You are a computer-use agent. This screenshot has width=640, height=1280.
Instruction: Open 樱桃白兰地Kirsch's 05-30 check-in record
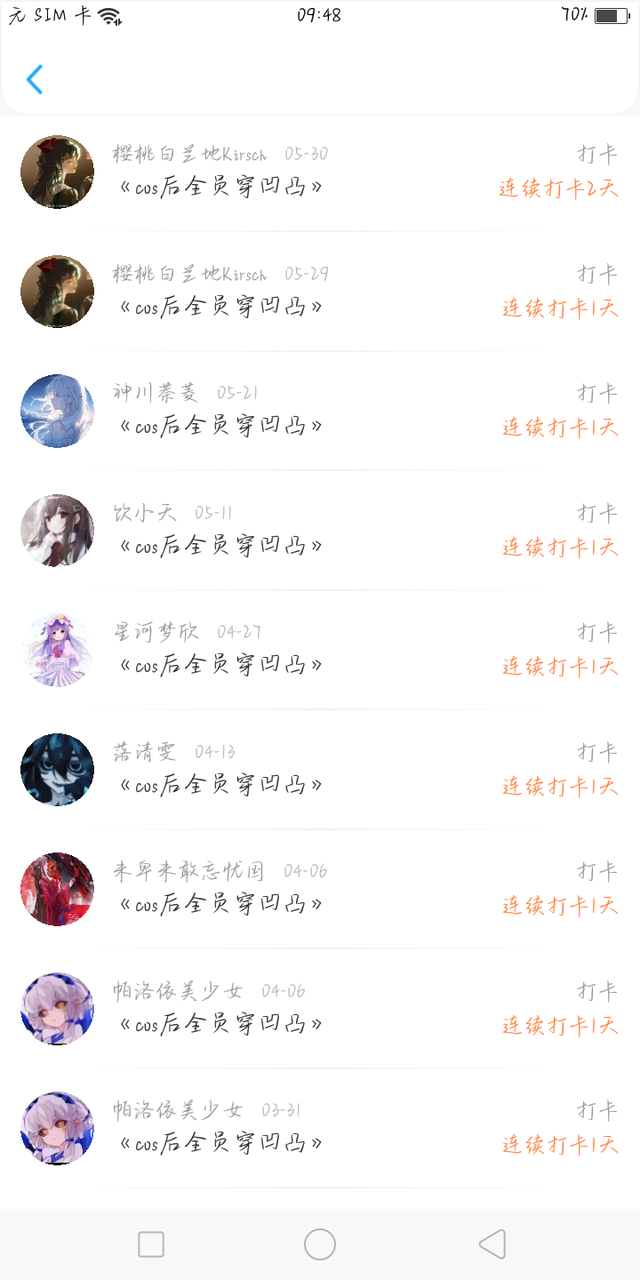tap(320, 172)
